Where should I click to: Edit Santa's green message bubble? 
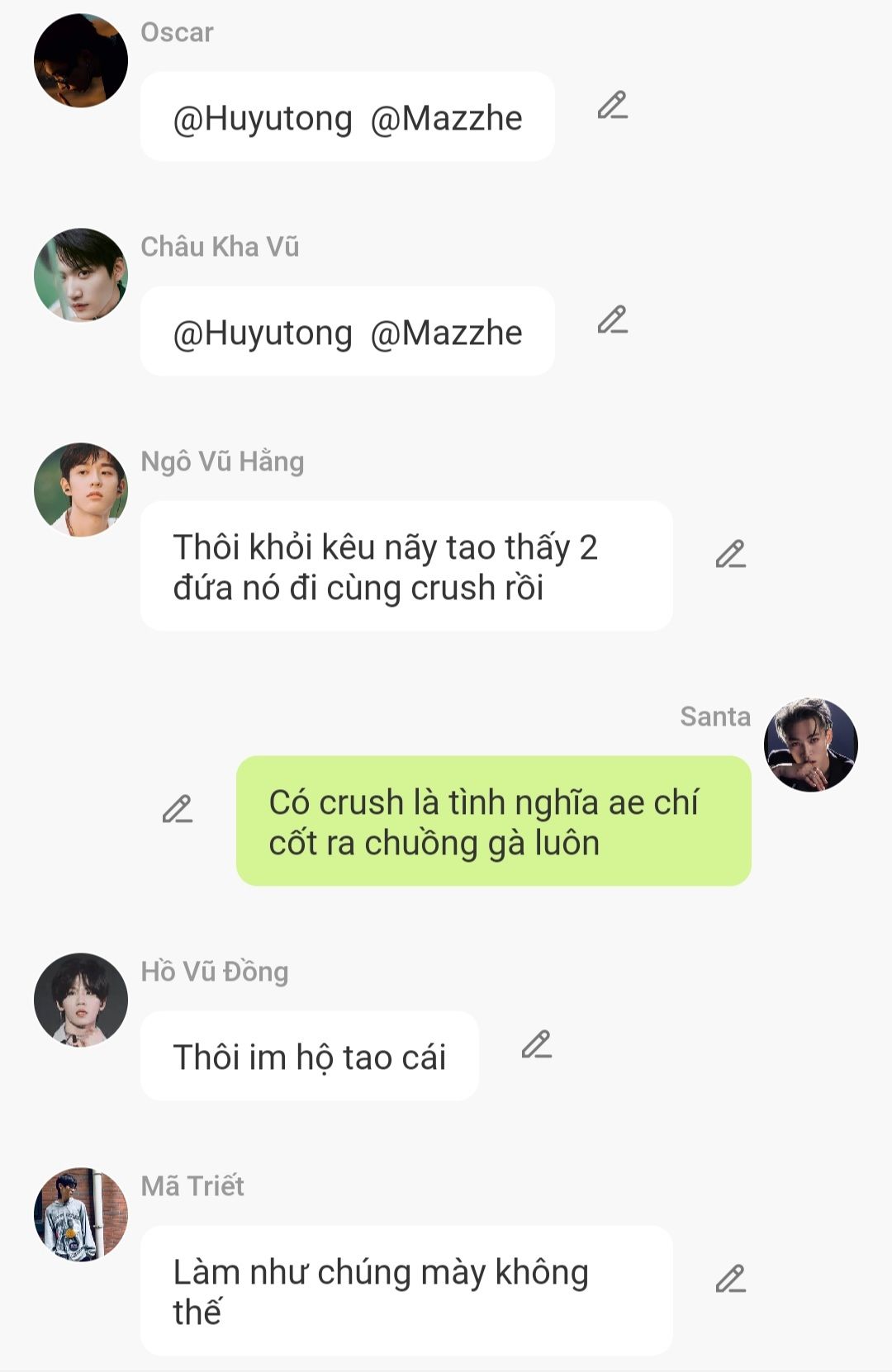(177, 810)
